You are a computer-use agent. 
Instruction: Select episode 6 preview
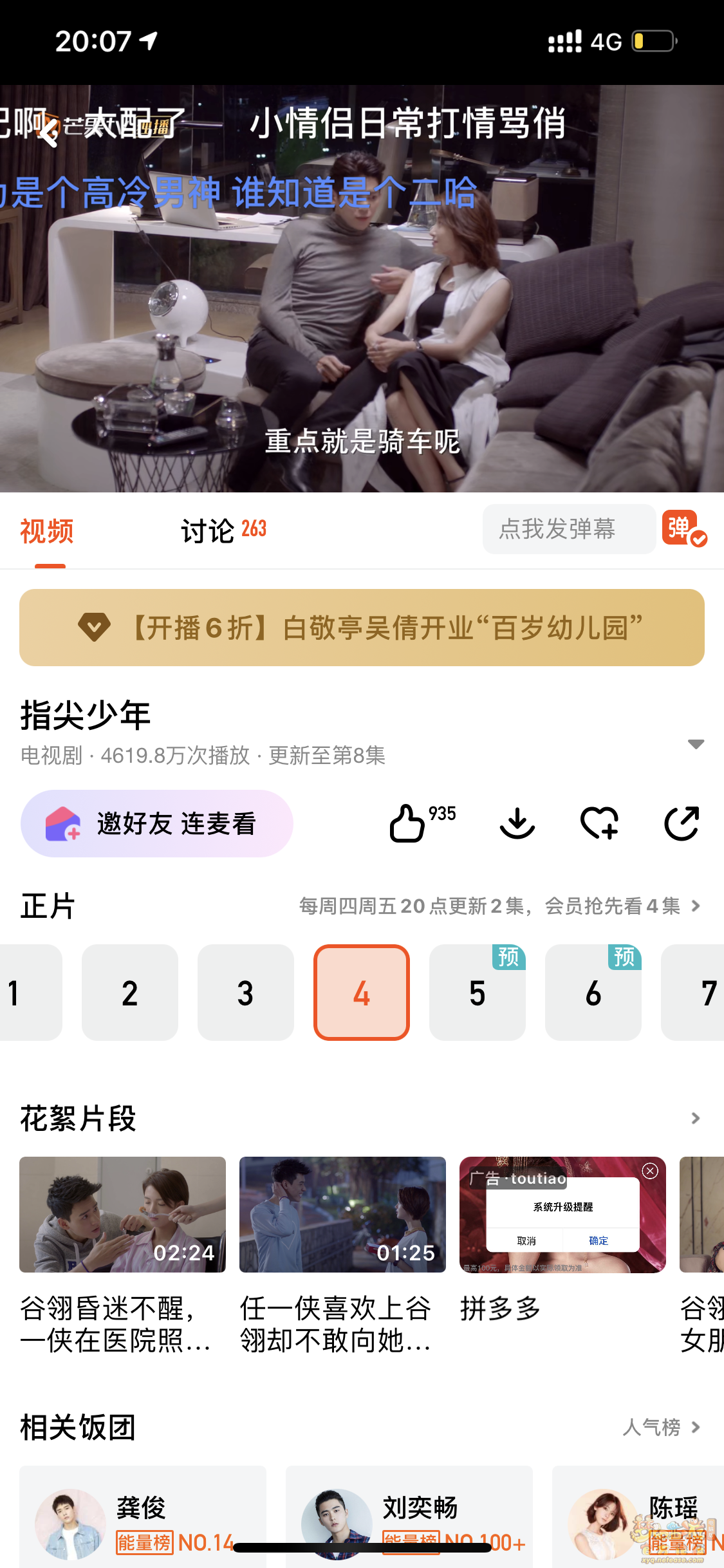tap(593, 993)
